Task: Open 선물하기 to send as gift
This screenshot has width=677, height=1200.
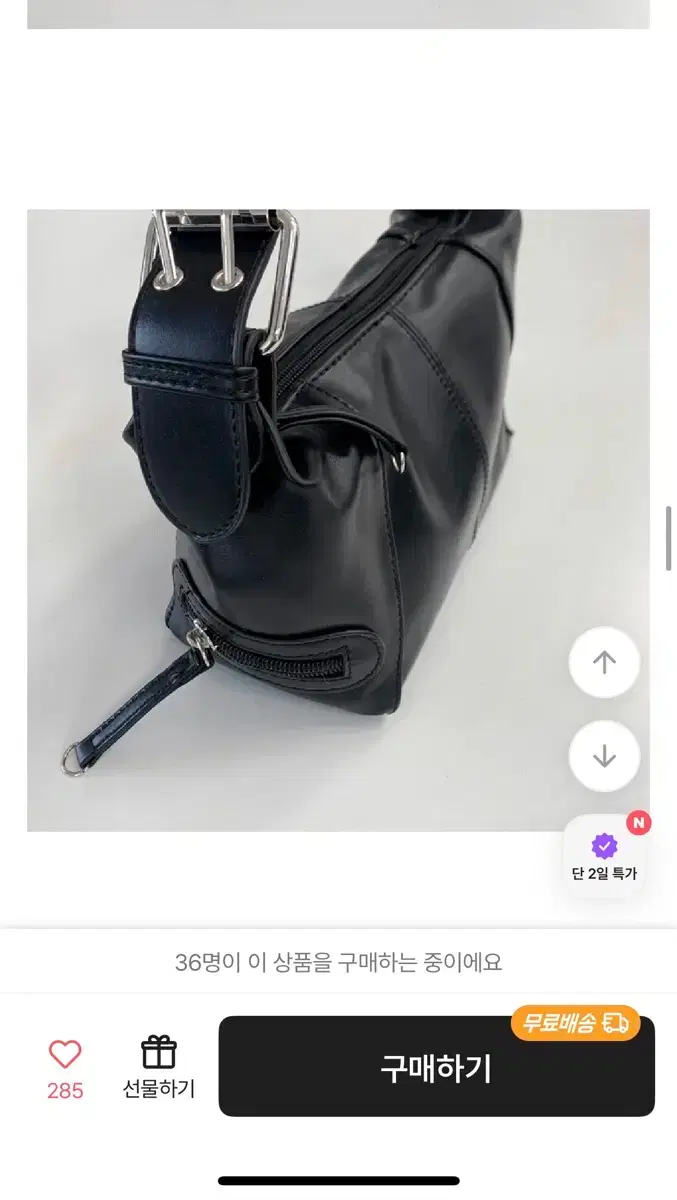Action: tap(159, 1067)
